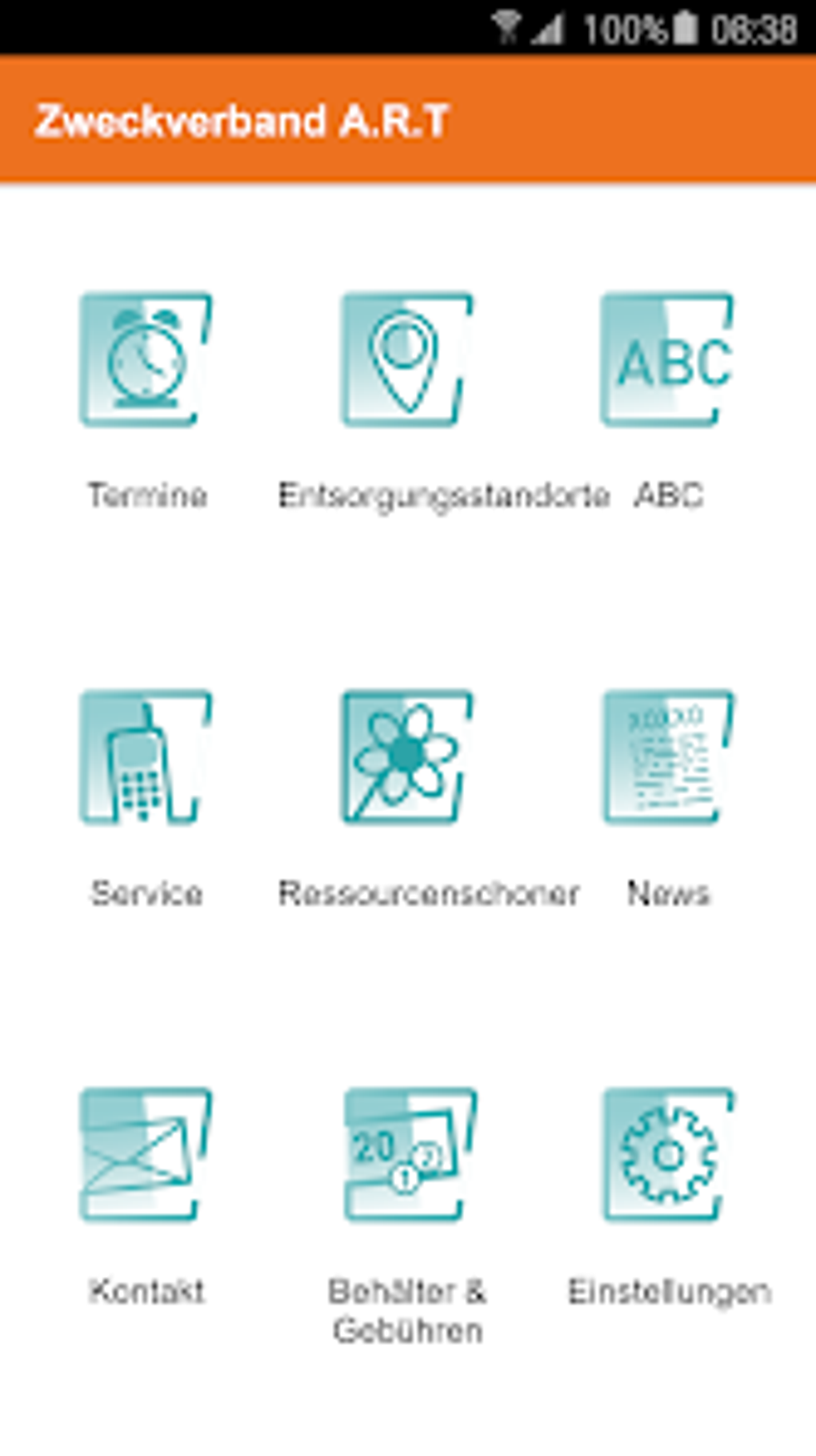Open the ABC waste guide
Image resolution: width=816 pixels, height=1456 pixels.
click(668, 360)
